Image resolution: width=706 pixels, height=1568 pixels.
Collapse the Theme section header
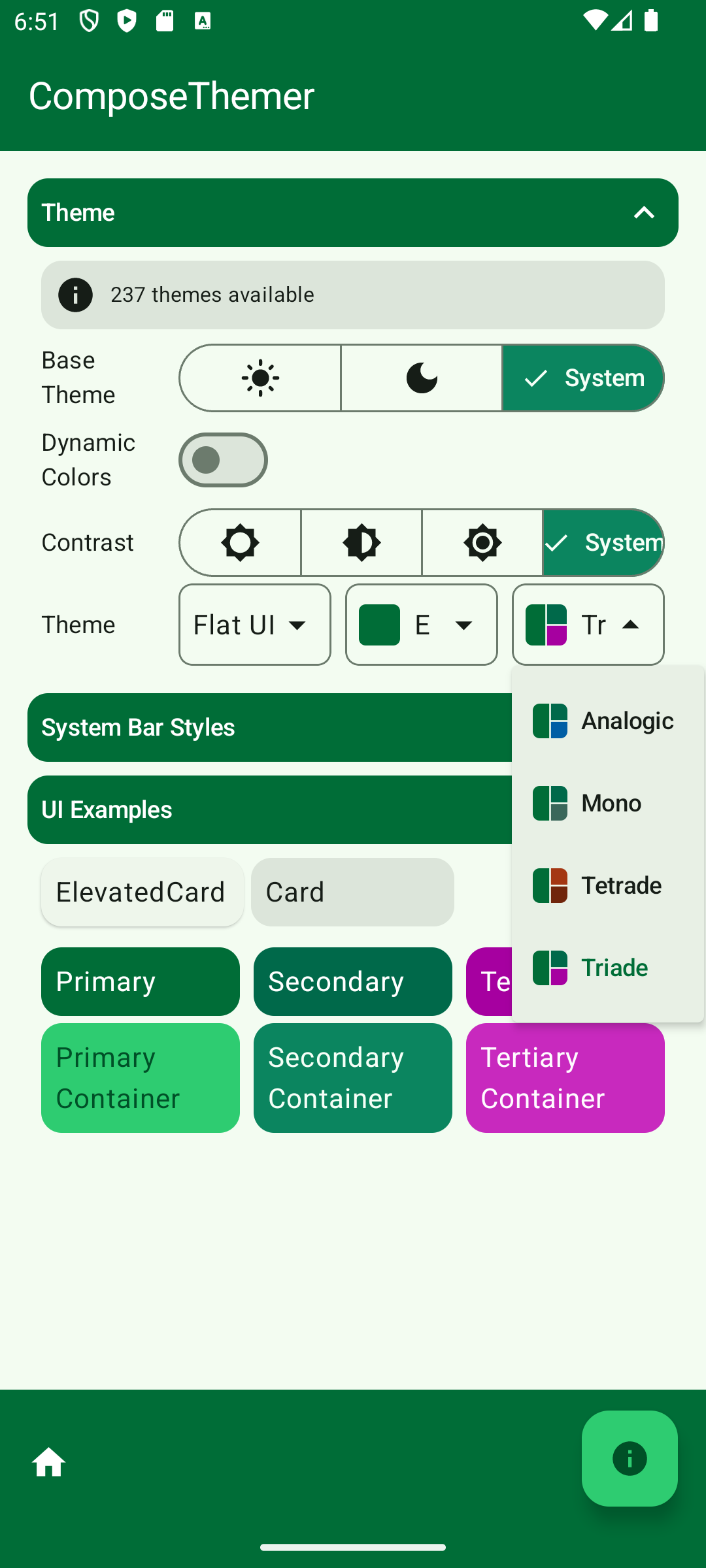(353, 212)
